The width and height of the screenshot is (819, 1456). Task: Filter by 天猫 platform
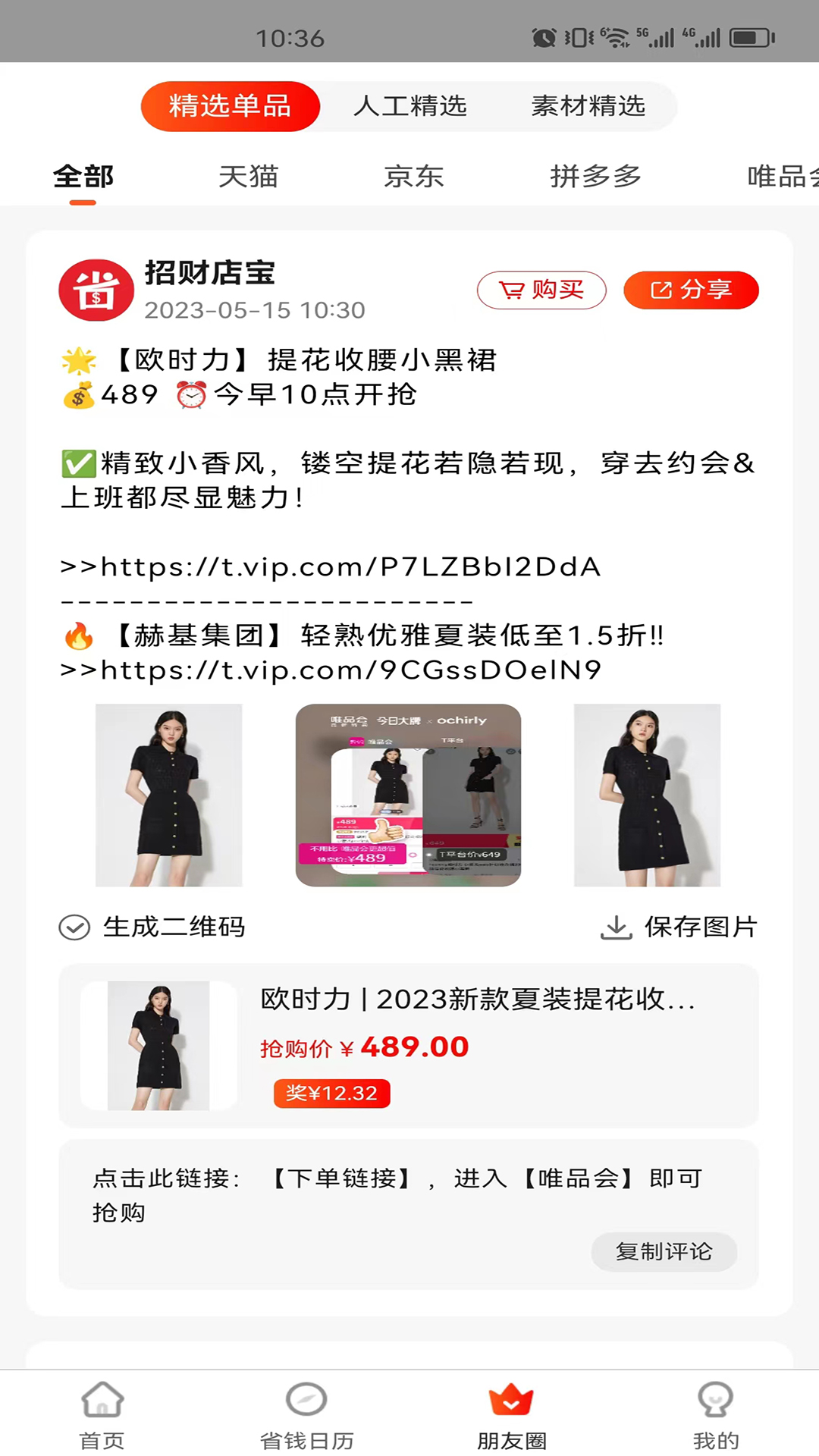(x=248, y=177)
